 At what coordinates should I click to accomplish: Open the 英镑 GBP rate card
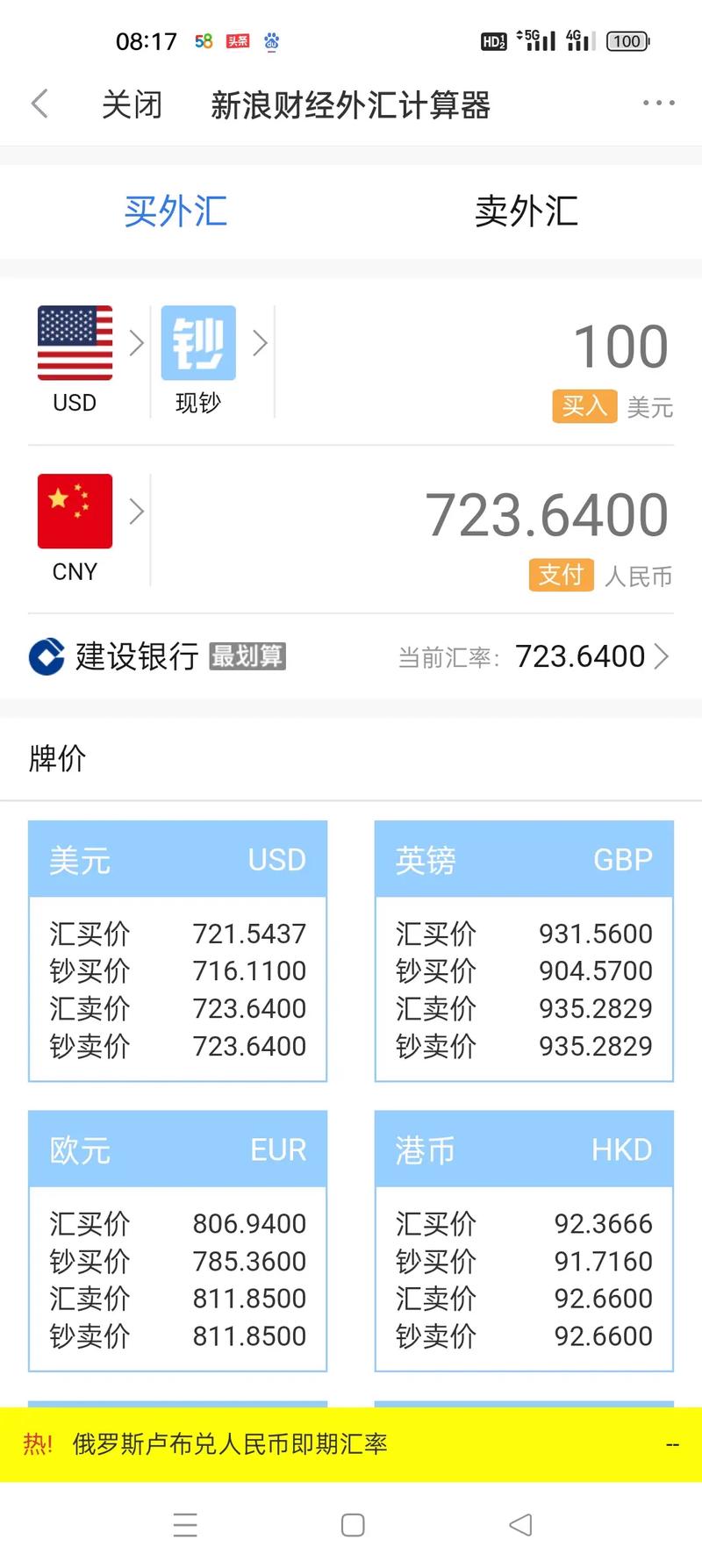tap(524, 950)
